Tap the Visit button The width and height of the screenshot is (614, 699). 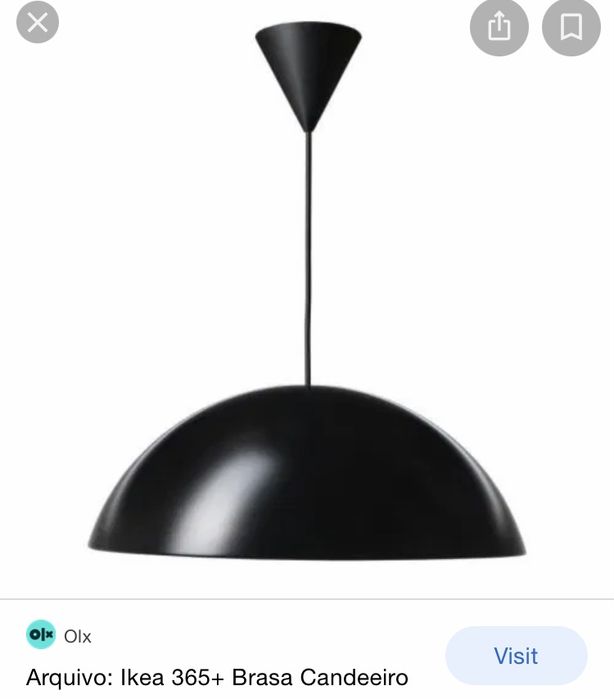tap(515, 656)
